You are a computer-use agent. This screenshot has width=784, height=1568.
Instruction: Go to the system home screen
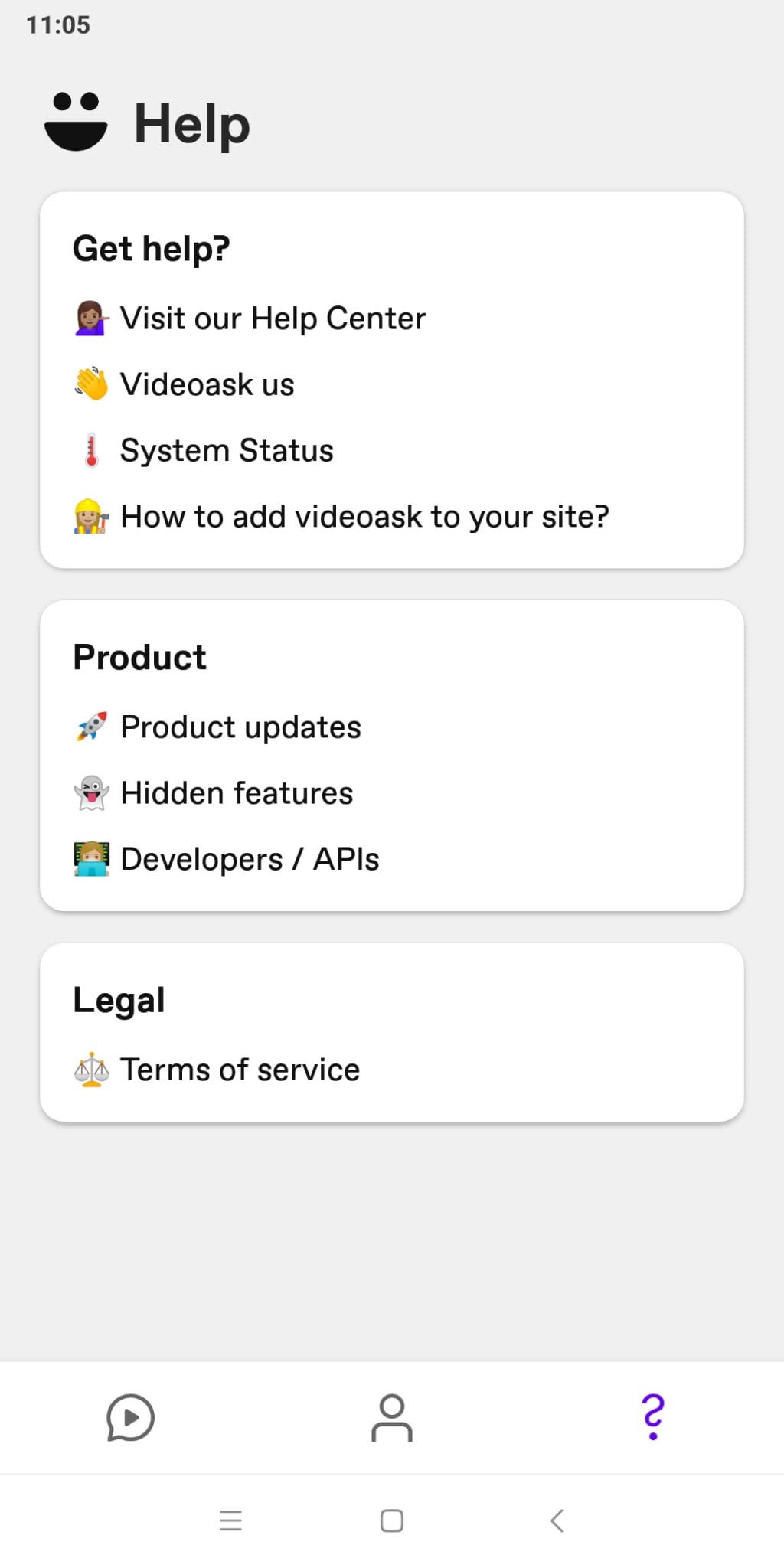392,1521
